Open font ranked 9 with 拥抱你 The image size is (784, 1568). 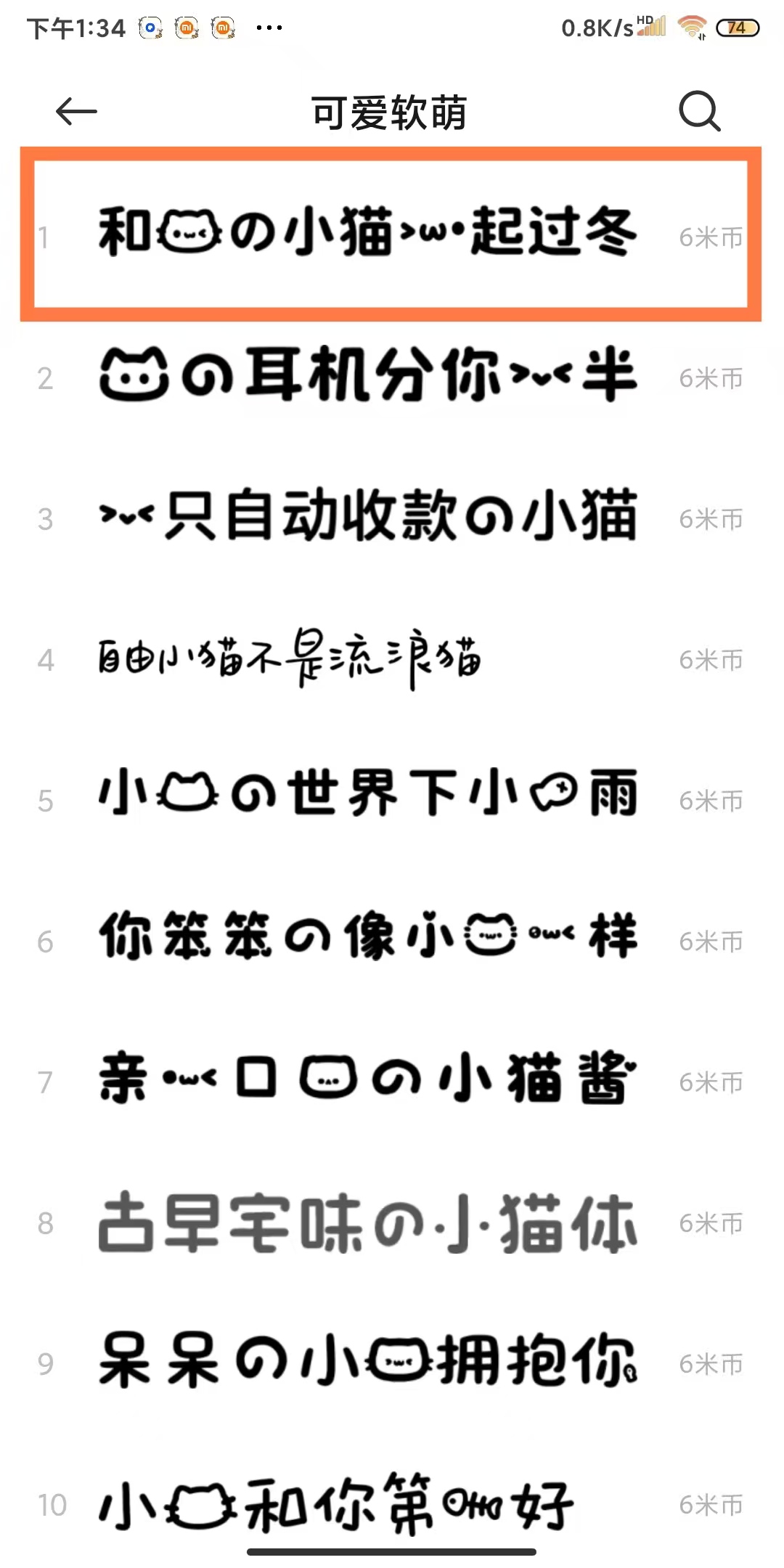[367, 1362]
